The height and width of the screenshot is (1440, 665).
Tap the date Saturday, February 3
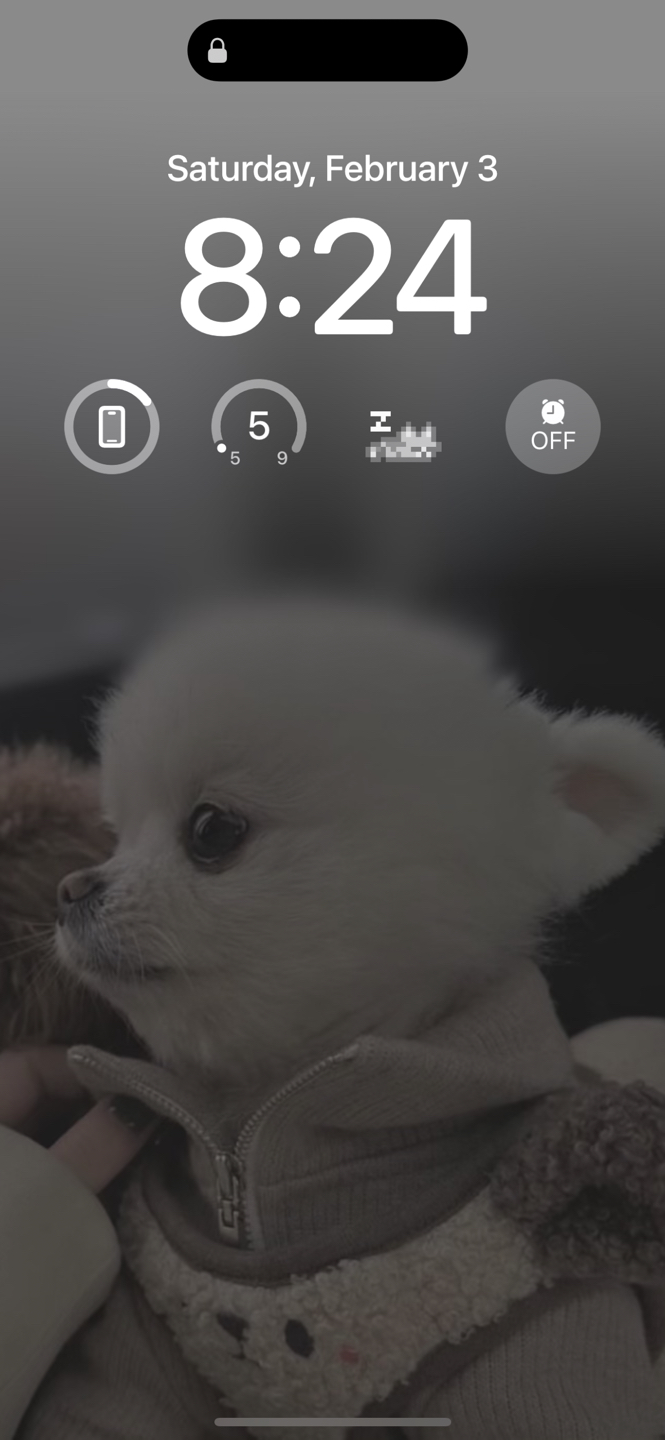332,168
